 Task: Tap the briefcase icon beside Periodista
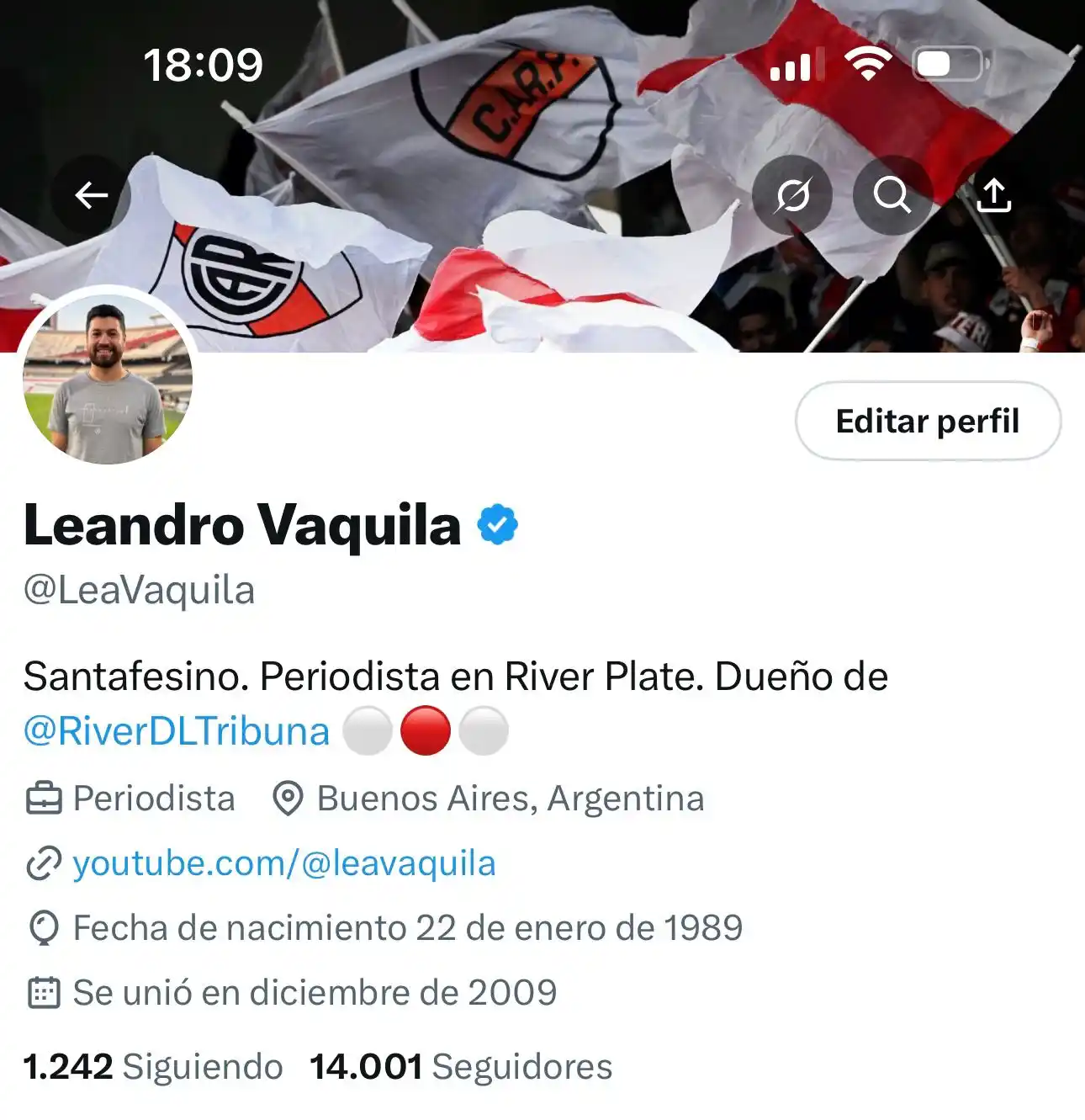click(41, 798)
